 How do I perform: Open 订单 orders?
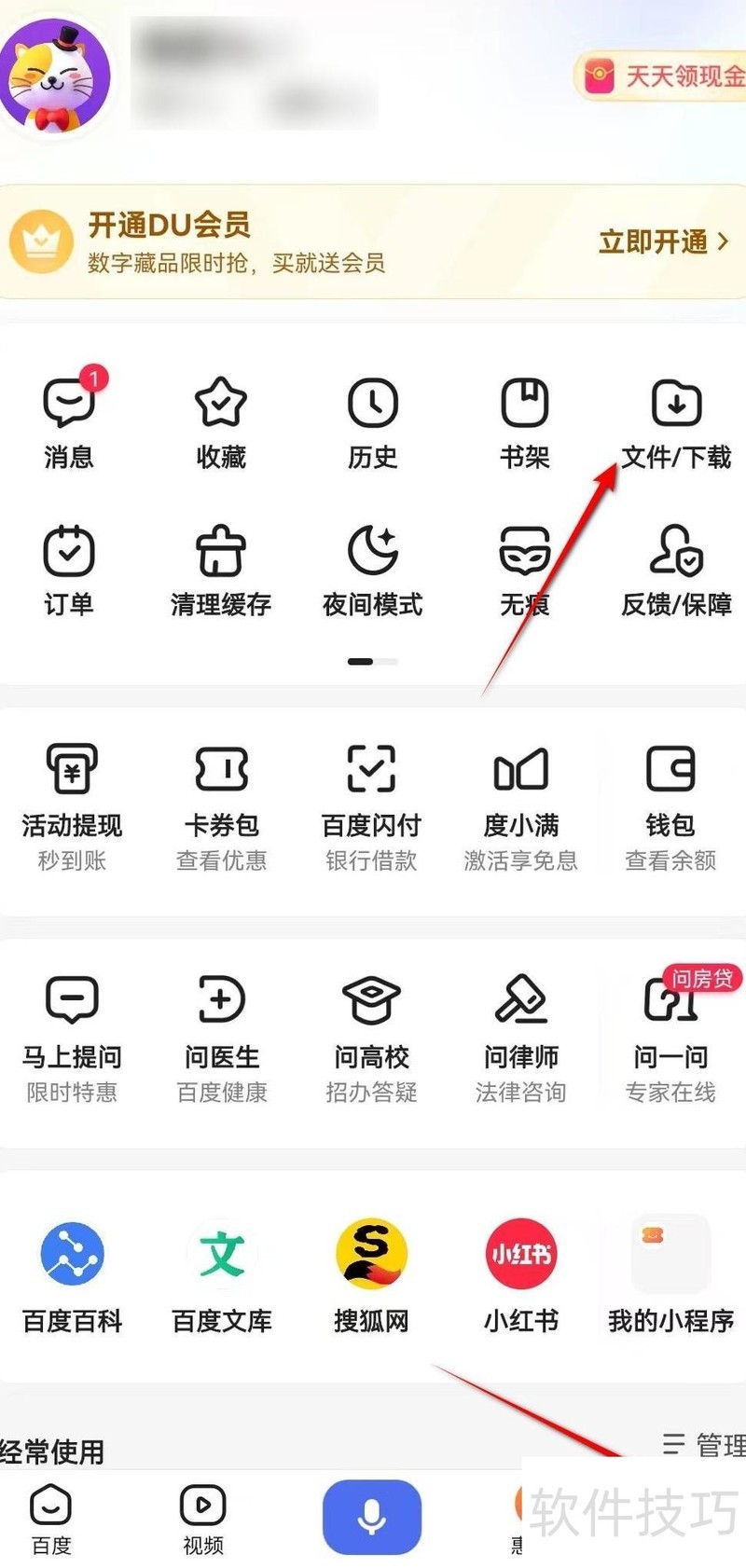pos(69,569)
